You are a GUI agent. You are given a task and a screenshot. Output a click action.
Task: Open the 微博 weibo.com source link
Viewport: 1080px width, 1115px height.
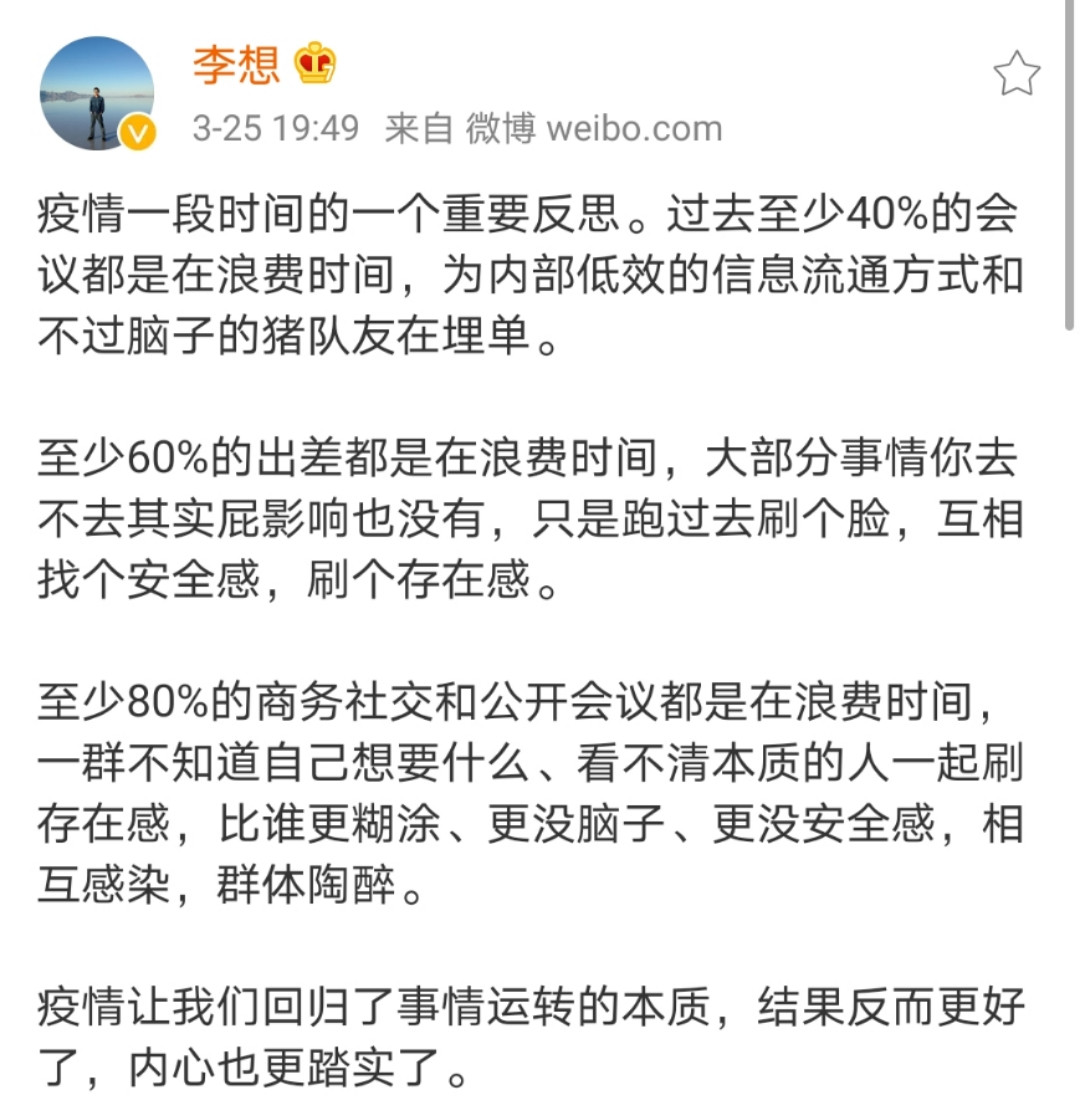pyautogui.click(x=593, y=128)
